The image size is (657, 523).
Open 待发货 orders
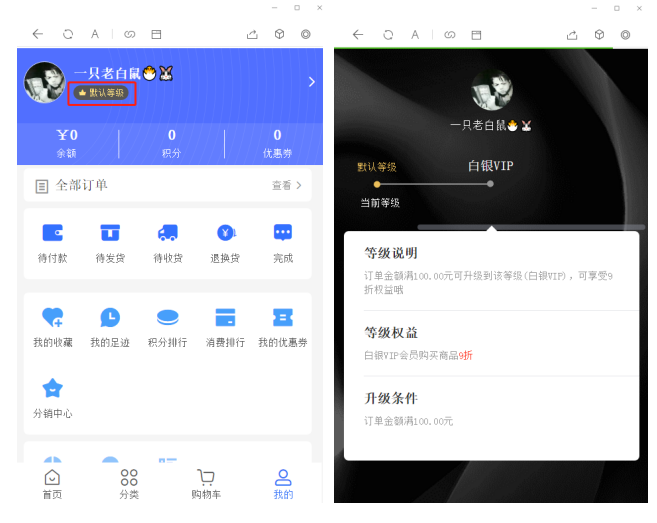tap(109, 242)
